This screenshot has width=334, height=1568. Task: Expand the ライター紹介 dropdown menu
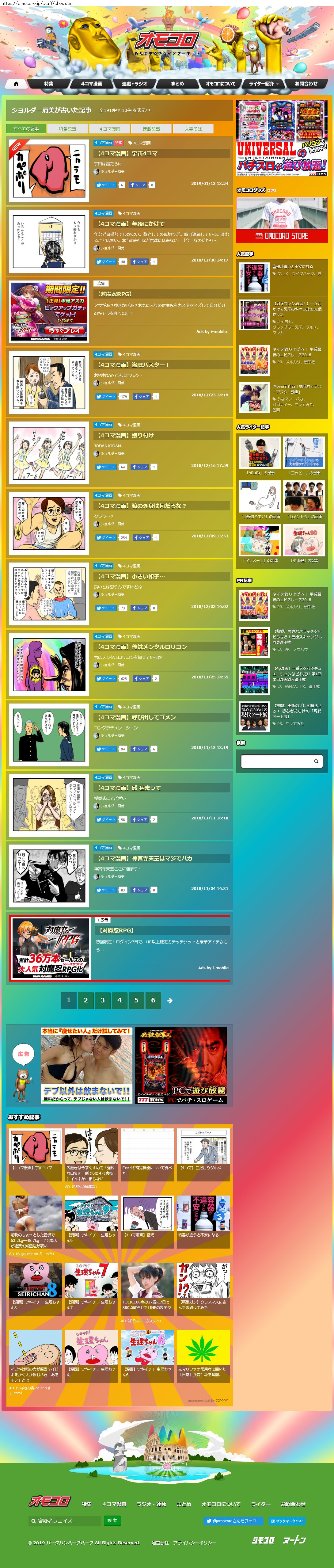coord(263,83)
